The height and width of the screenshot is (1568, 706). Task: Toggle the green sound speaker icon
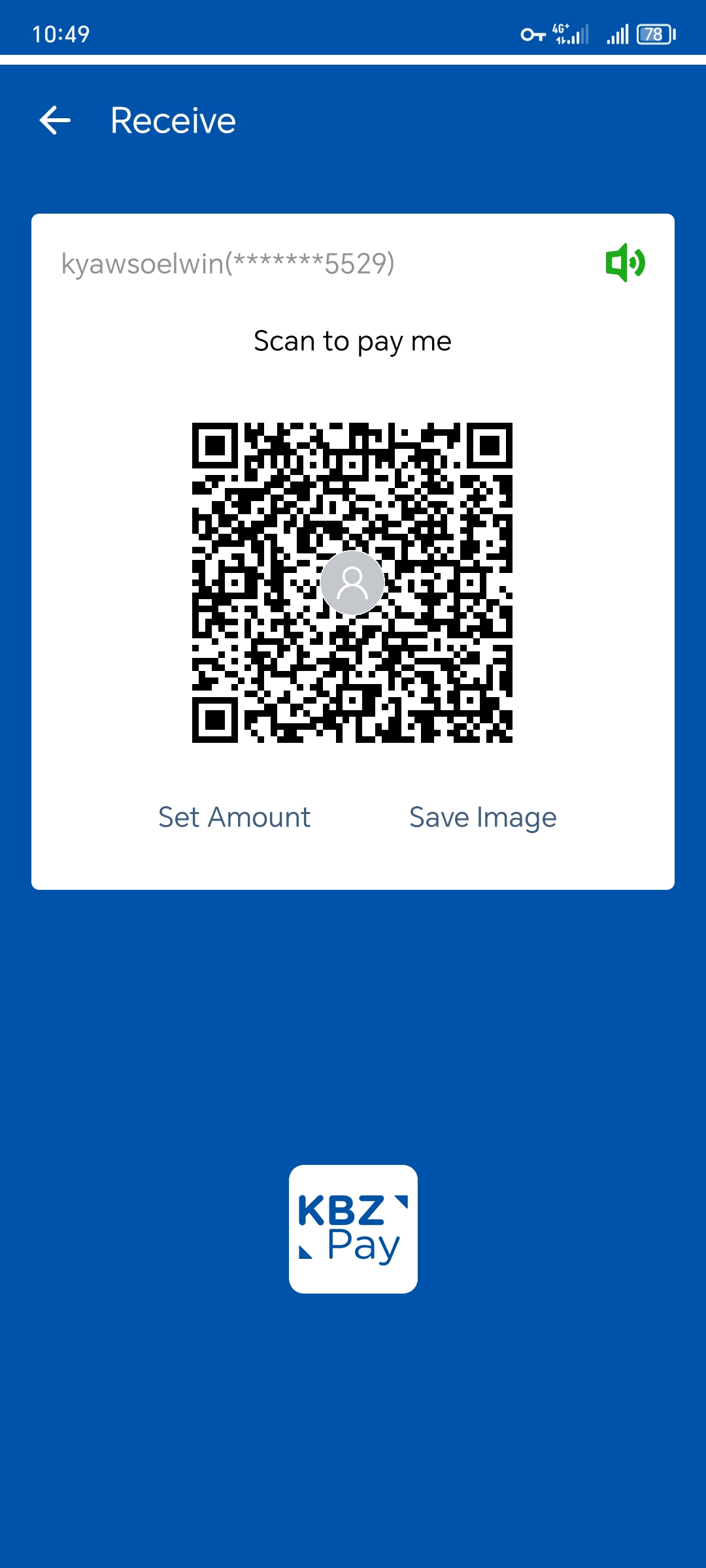625,263
